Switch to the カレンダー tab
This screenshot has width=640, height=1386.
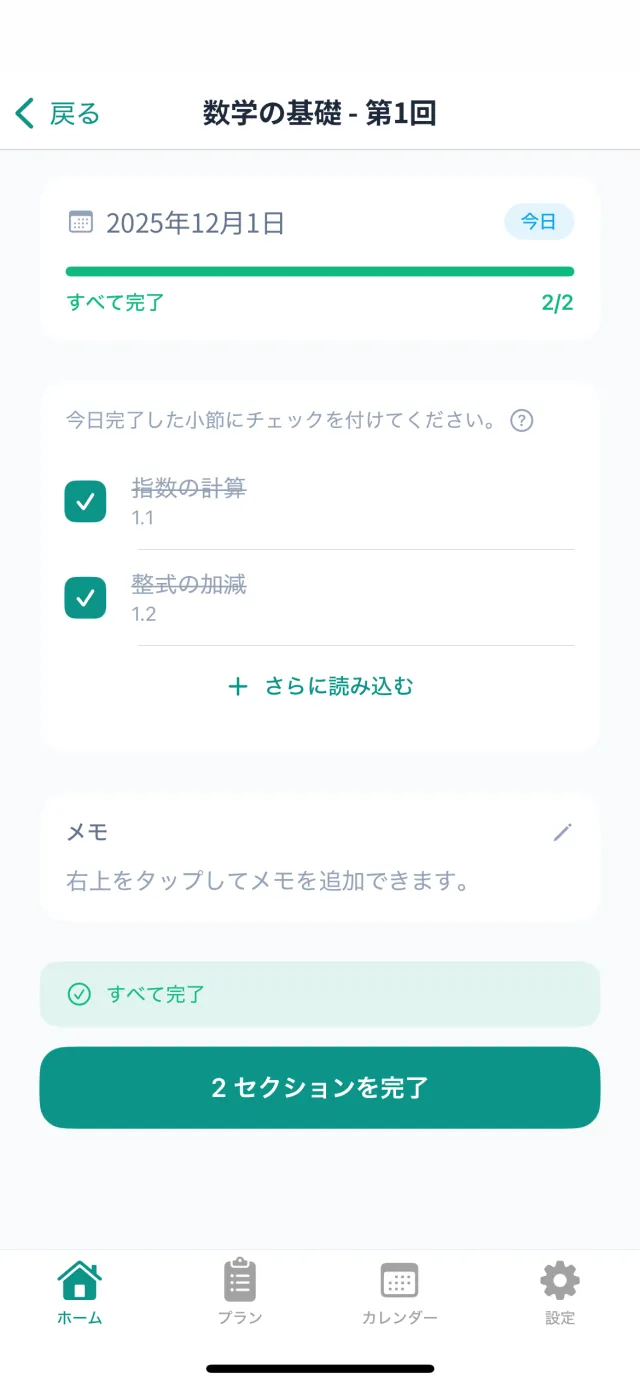click(x=400, y=1293)
